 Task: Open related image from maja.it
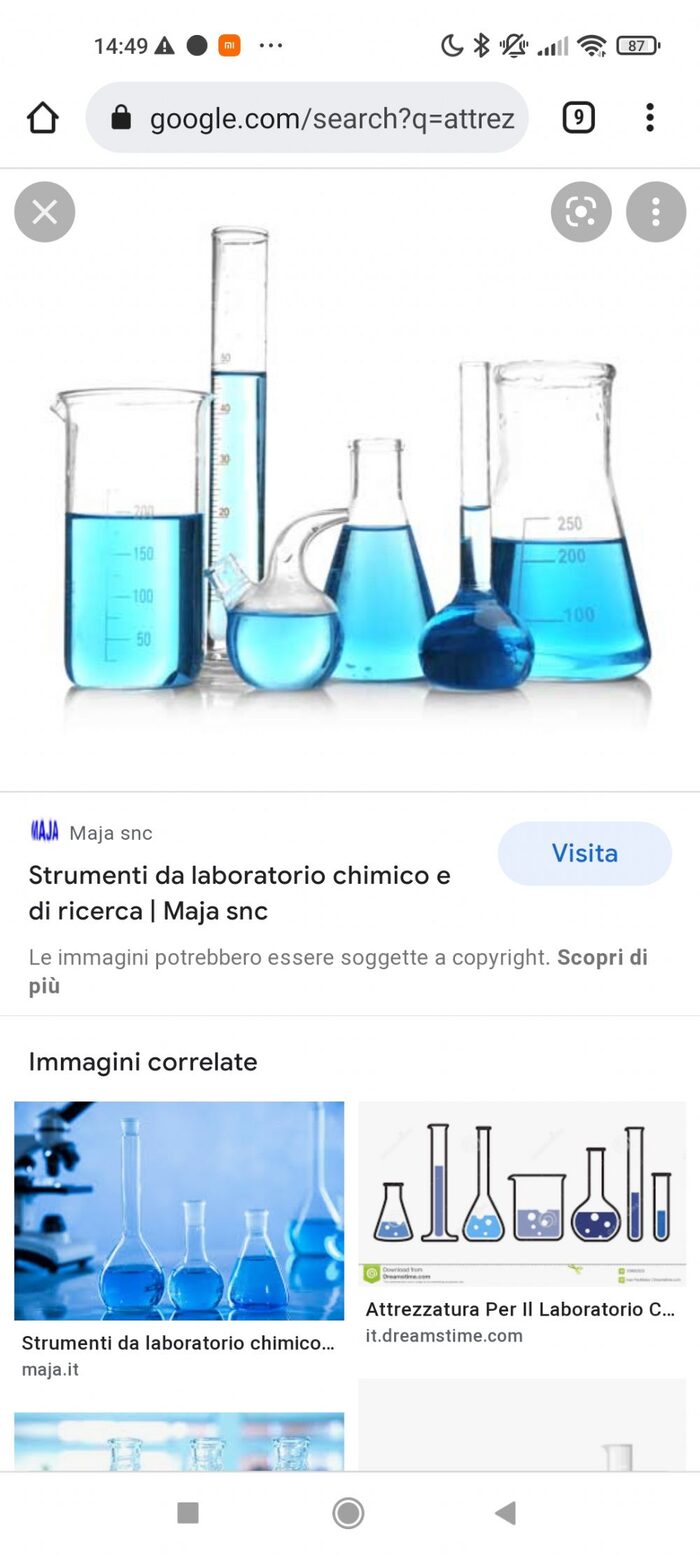point(178,1210)
